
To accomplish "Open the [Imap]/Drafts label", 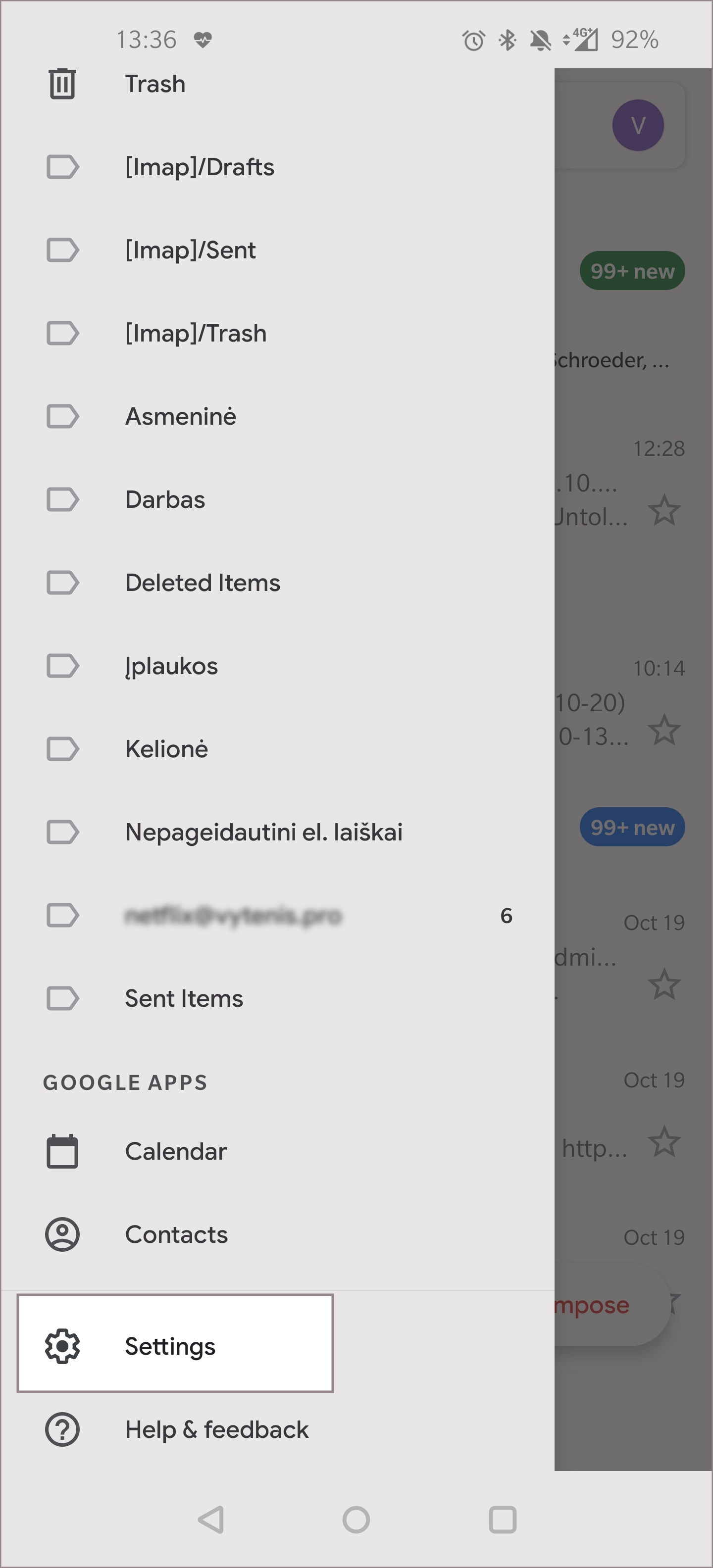I will [199, 167].
